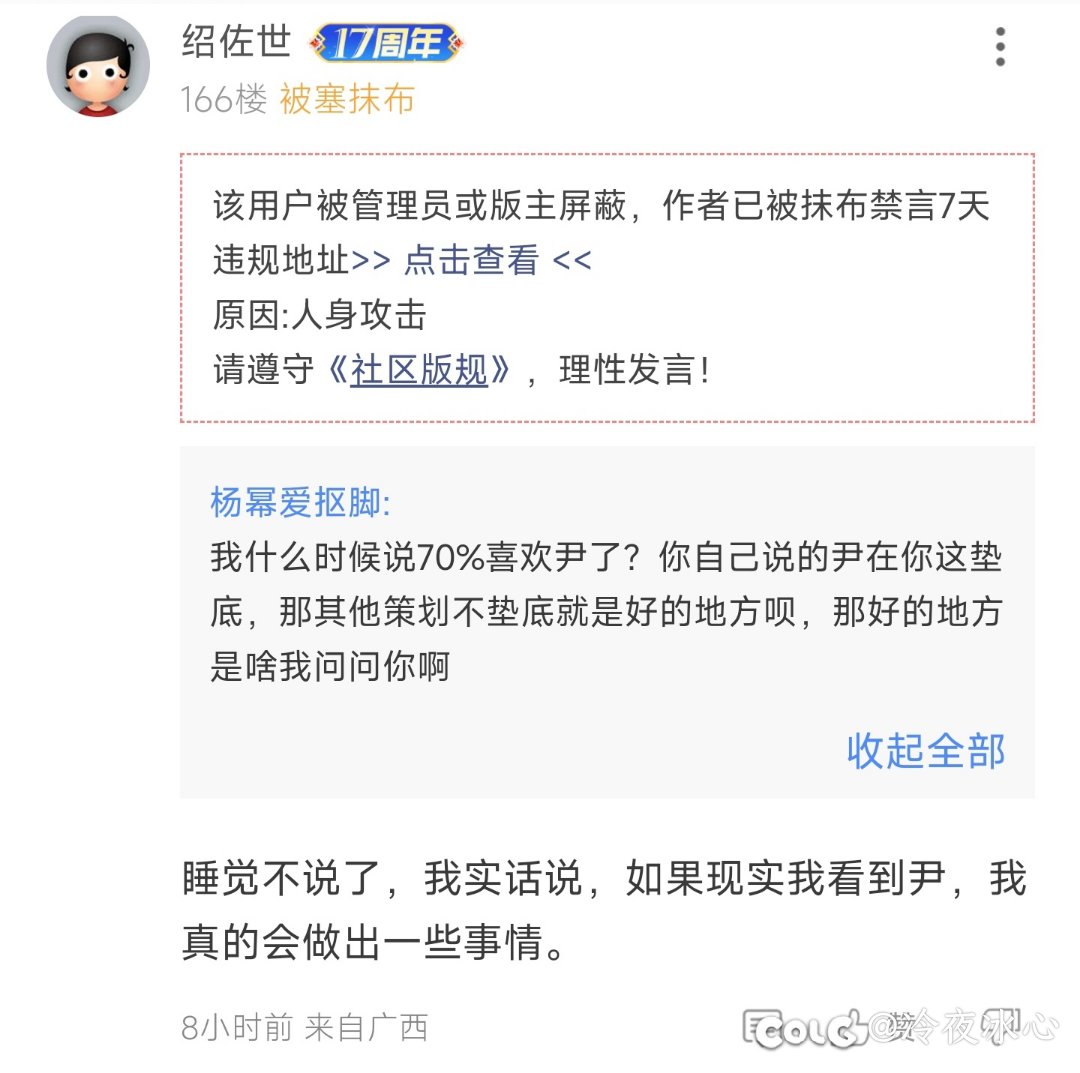This screenshot has width=1080, height=1073.
Task: Open 绍佐世's profile avatar
Action: pos(98,66)
